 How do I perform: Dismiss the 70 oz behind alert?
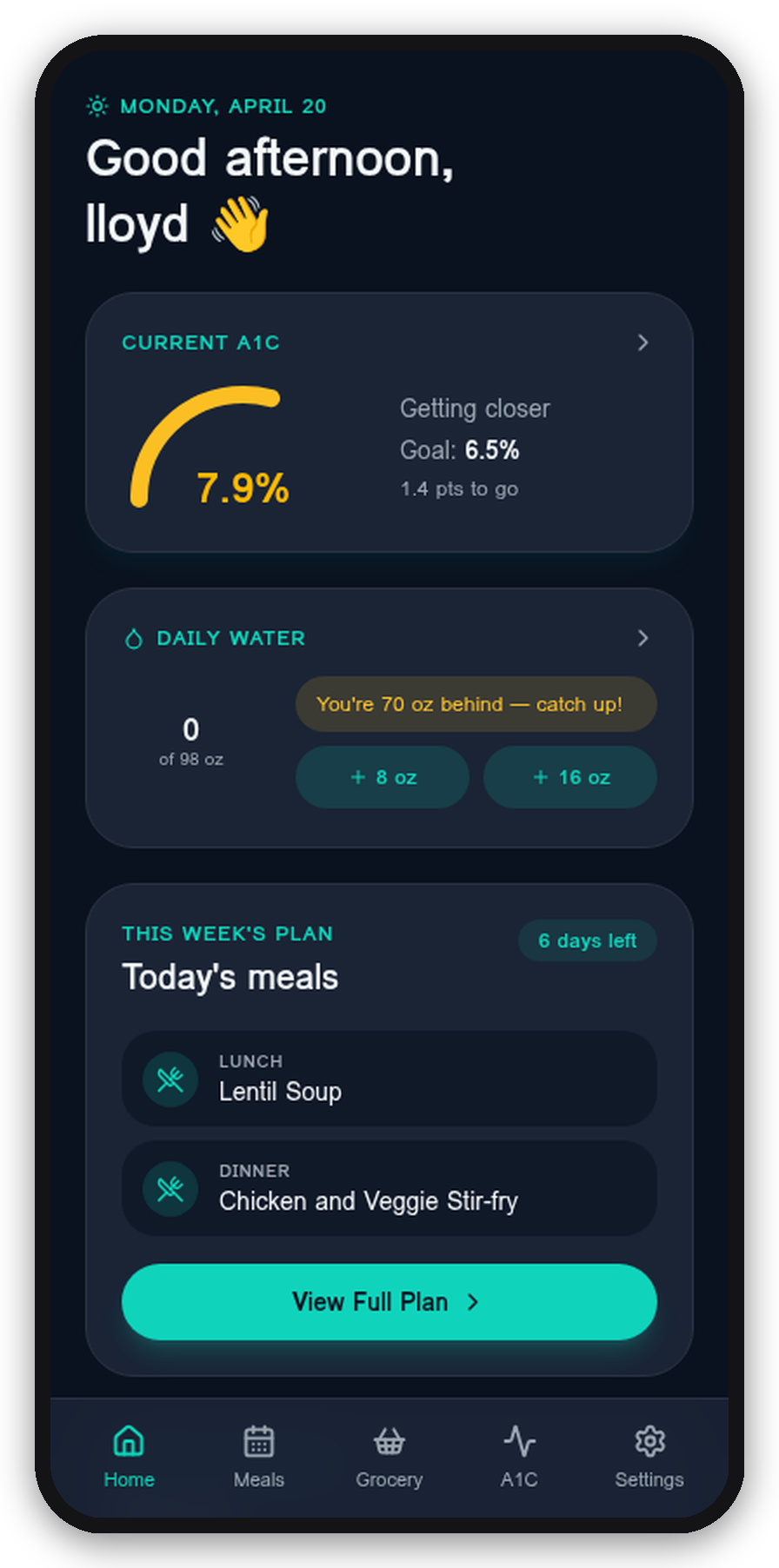tap(476, 704)
